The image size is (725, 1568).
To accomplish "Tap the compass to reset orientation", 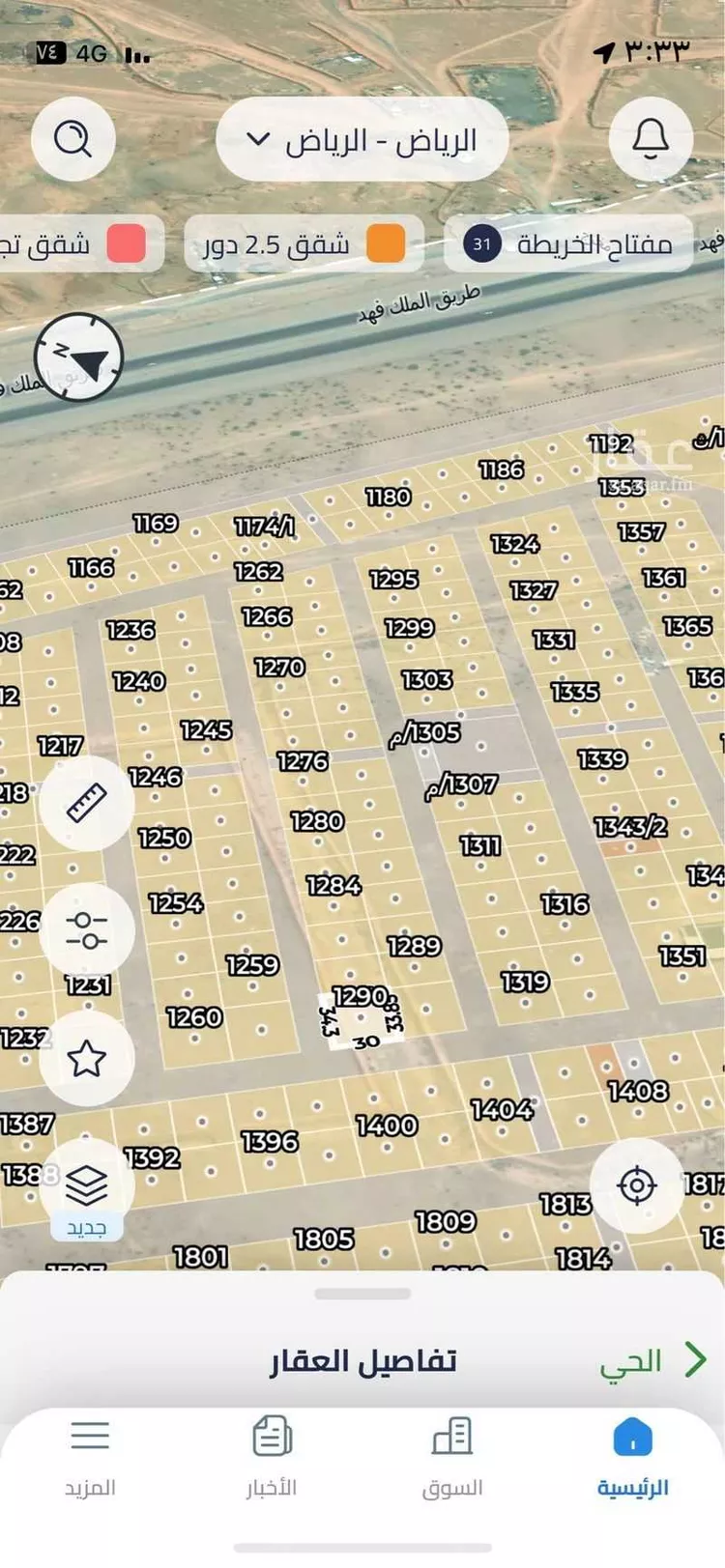I will point(79,358).
